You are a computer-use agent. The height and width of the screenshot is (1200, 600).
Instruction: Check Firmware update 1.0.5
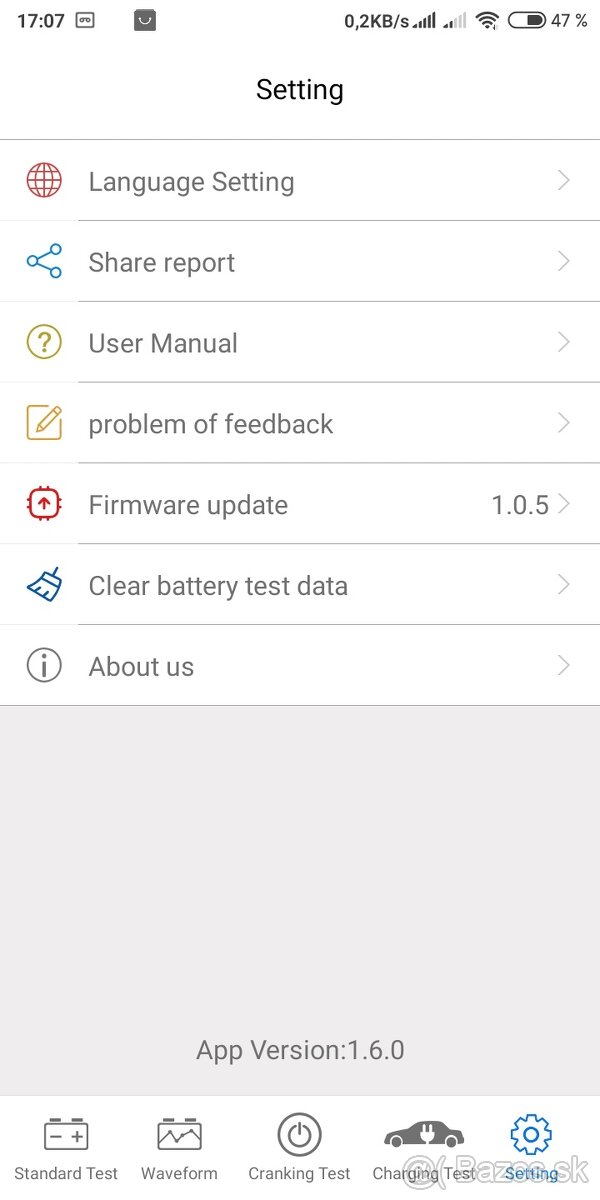pos(300,505)
